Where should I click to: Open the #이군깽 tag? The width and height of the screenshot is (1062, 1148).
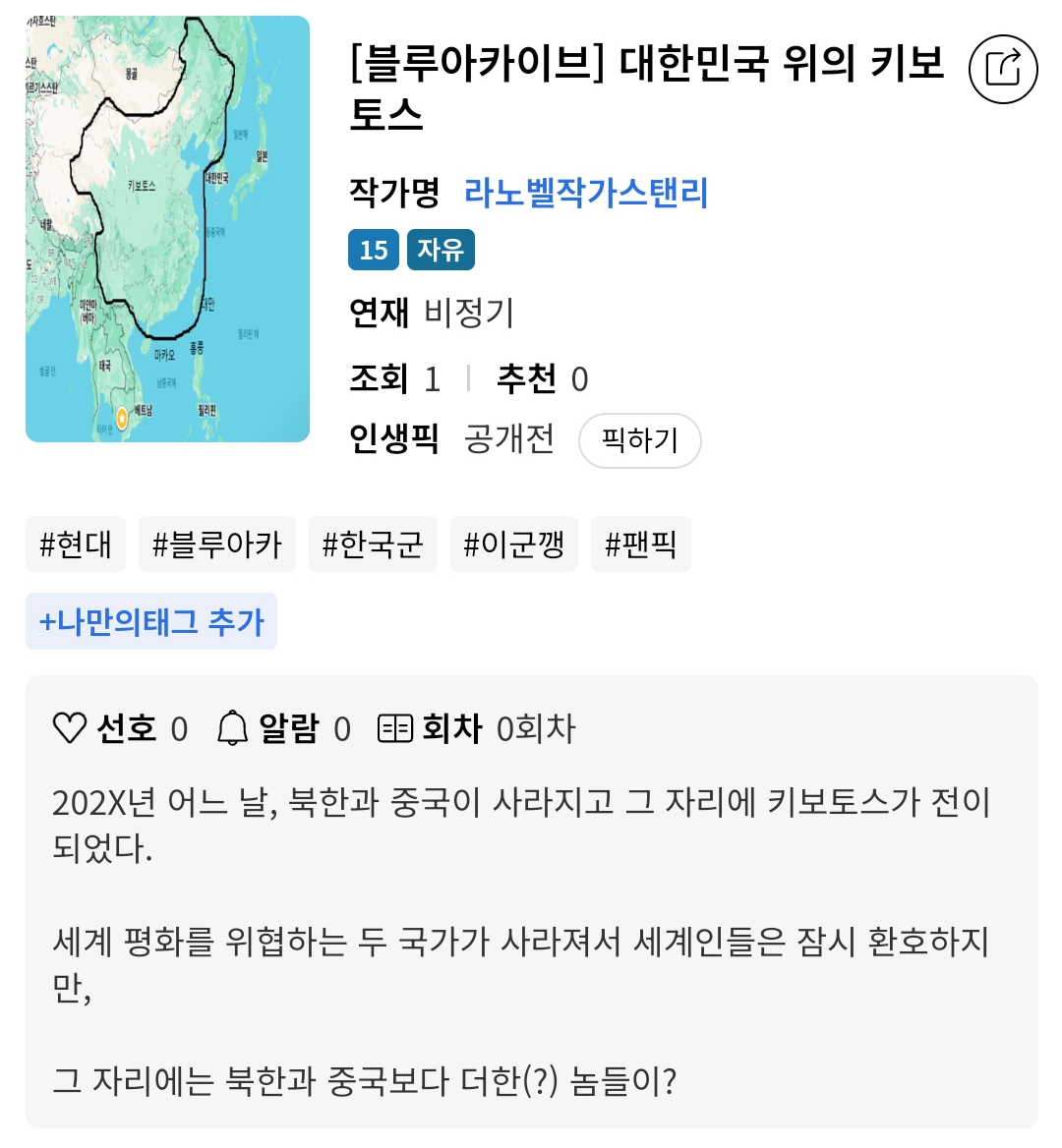pos(513,545)
